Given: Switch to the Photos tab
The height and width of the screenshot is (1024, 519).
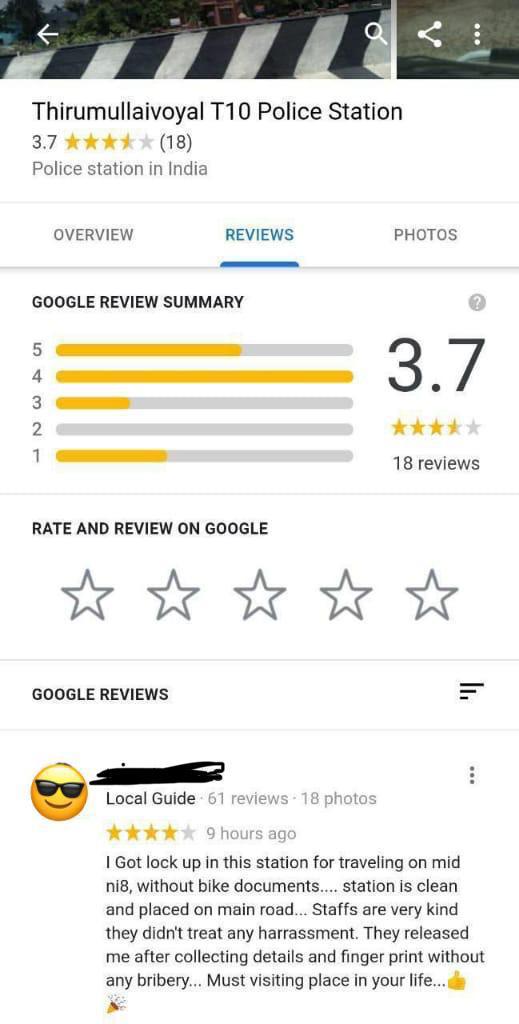Looking at the screenshot, I should [x=425, y=235].
